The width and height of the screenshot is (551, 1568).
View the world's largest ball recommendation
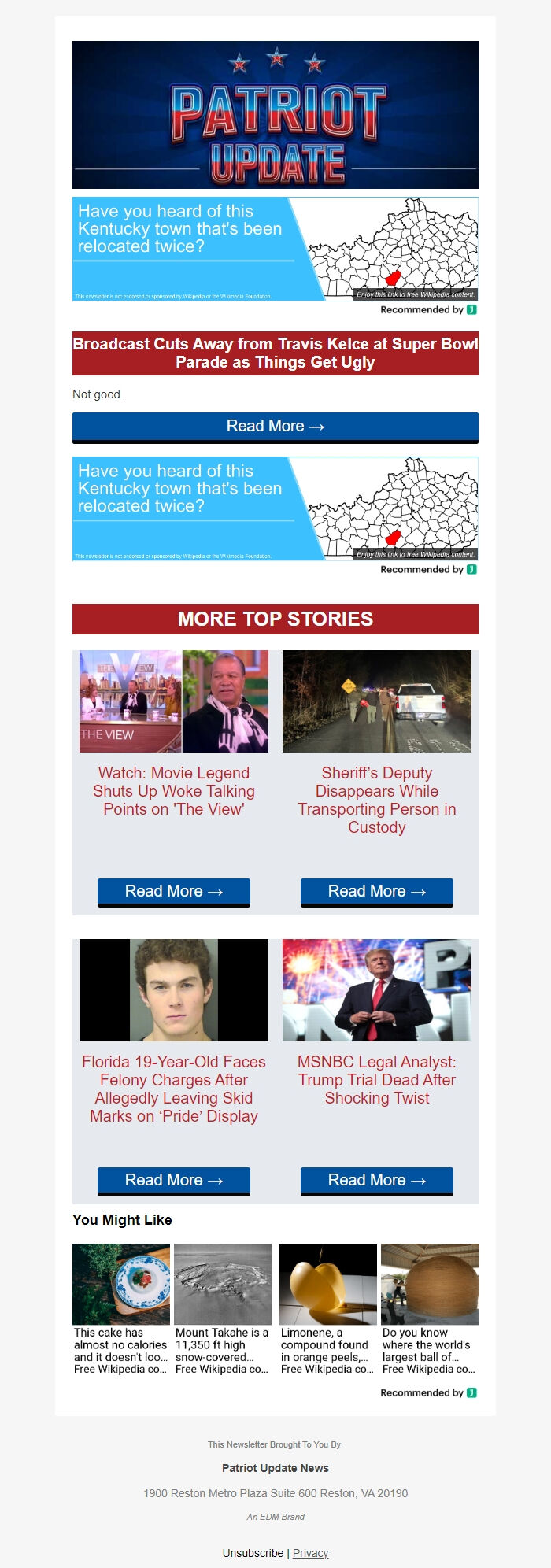(429, 1350)
